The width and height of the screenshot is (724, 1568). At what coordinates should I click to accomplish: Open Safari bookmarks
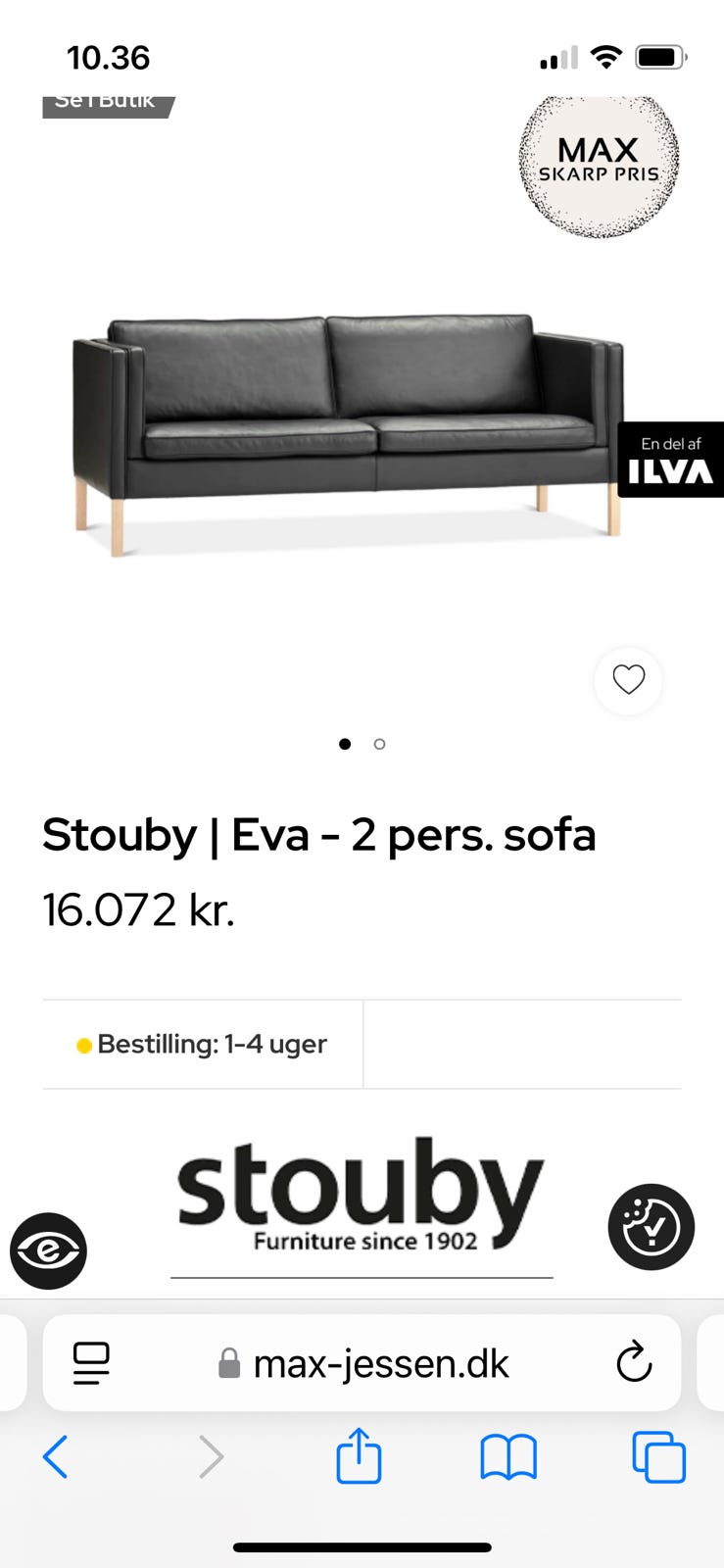508,1456
